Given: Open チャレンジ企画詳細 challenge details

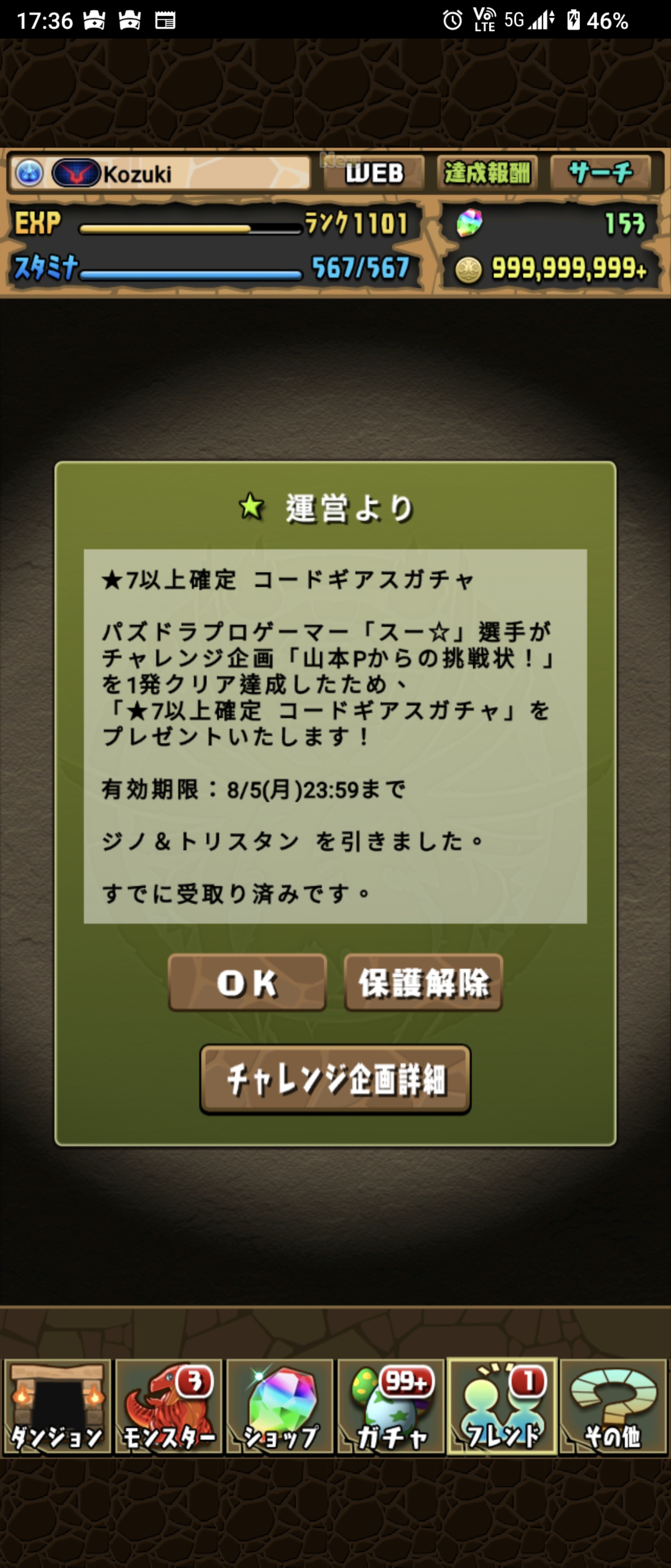Looking at the screenshot, I should coord(335,1080).
